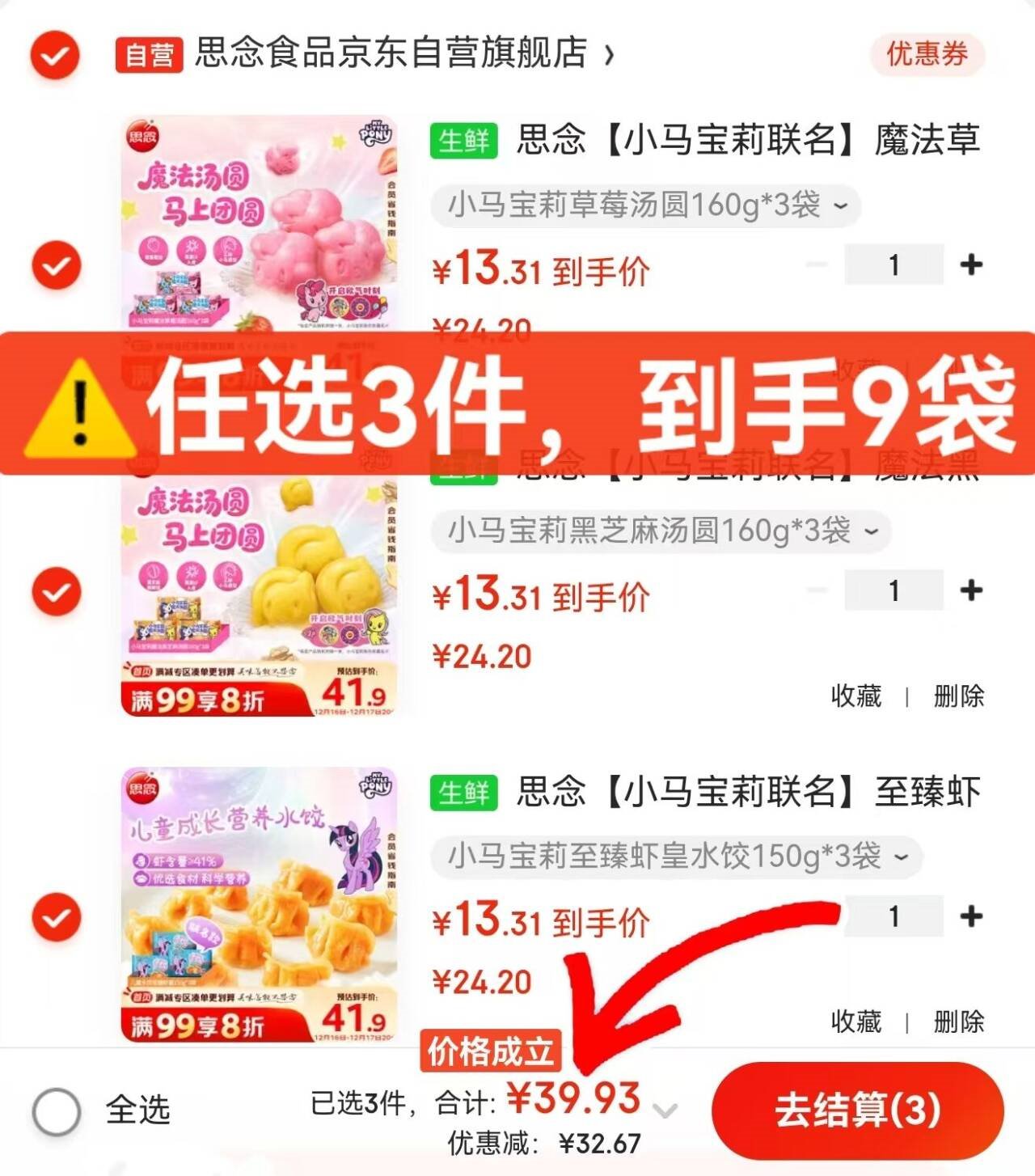Open the 优惠券 coupon button

tap(927, 54)
